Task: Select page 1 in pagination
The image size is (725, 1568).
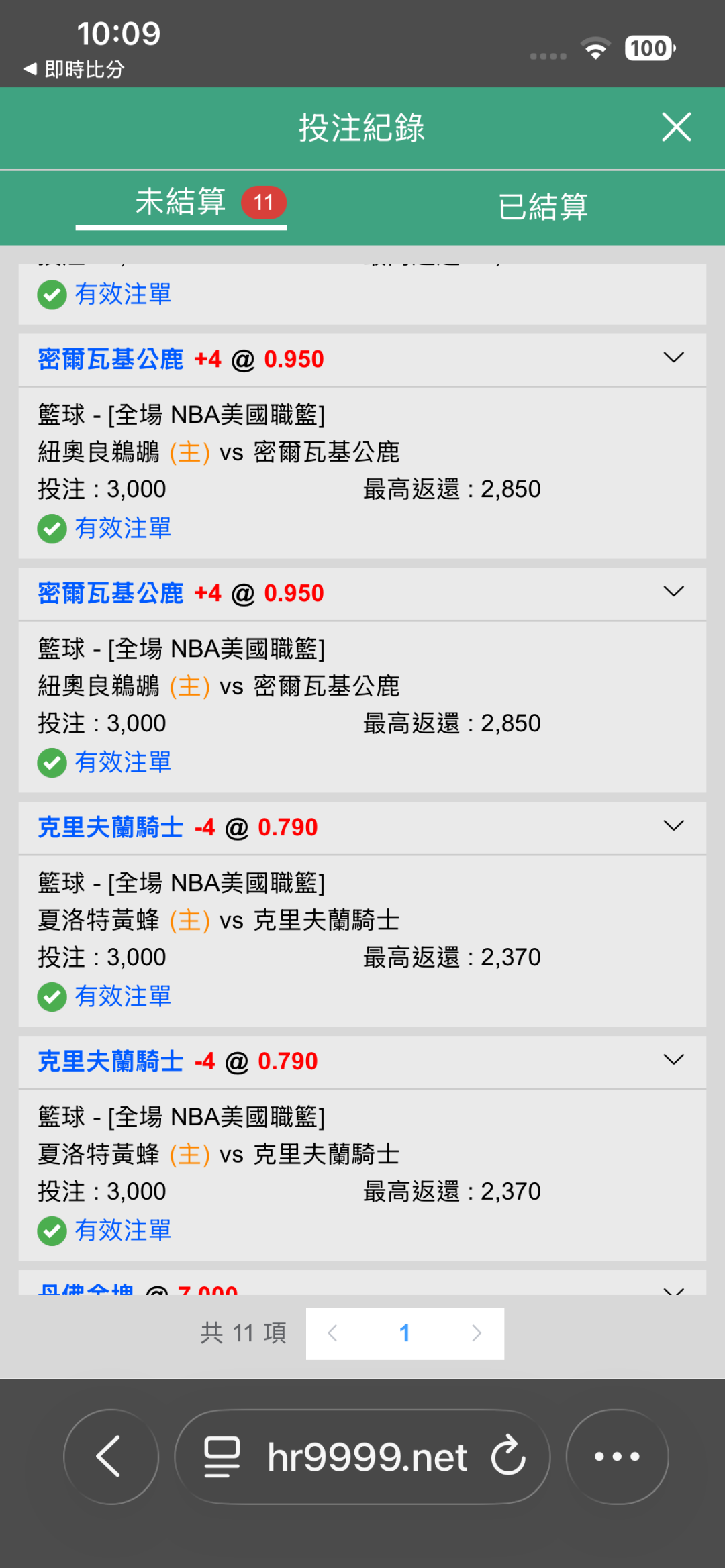Action: [405, 1333]
